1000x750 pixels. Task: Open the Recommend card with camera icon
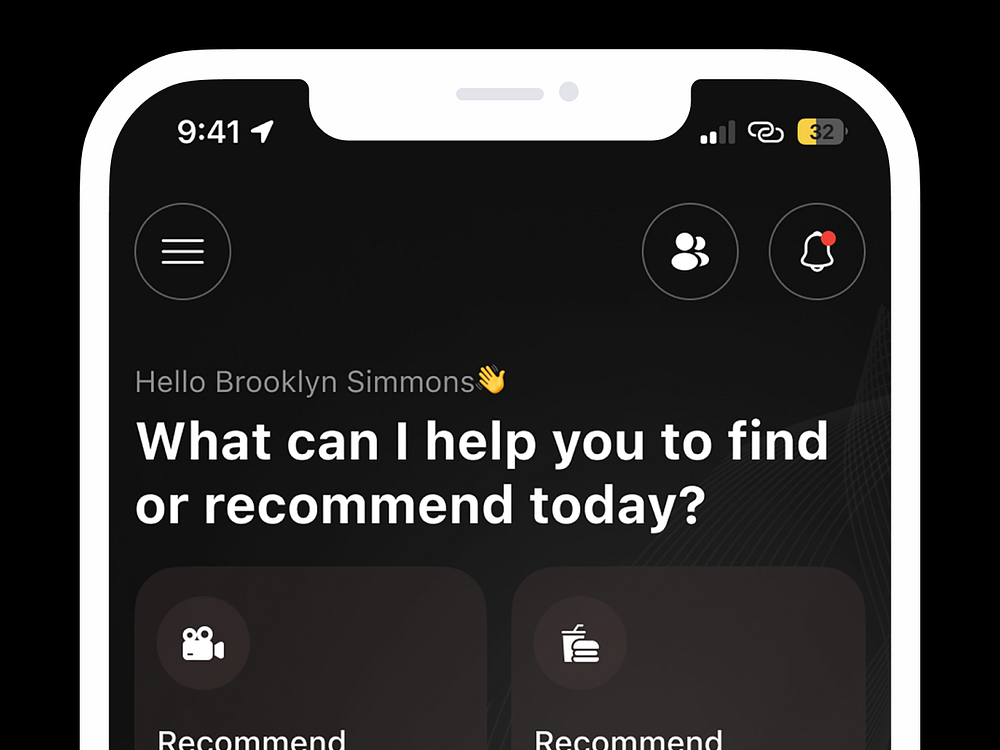click(310, 660)
